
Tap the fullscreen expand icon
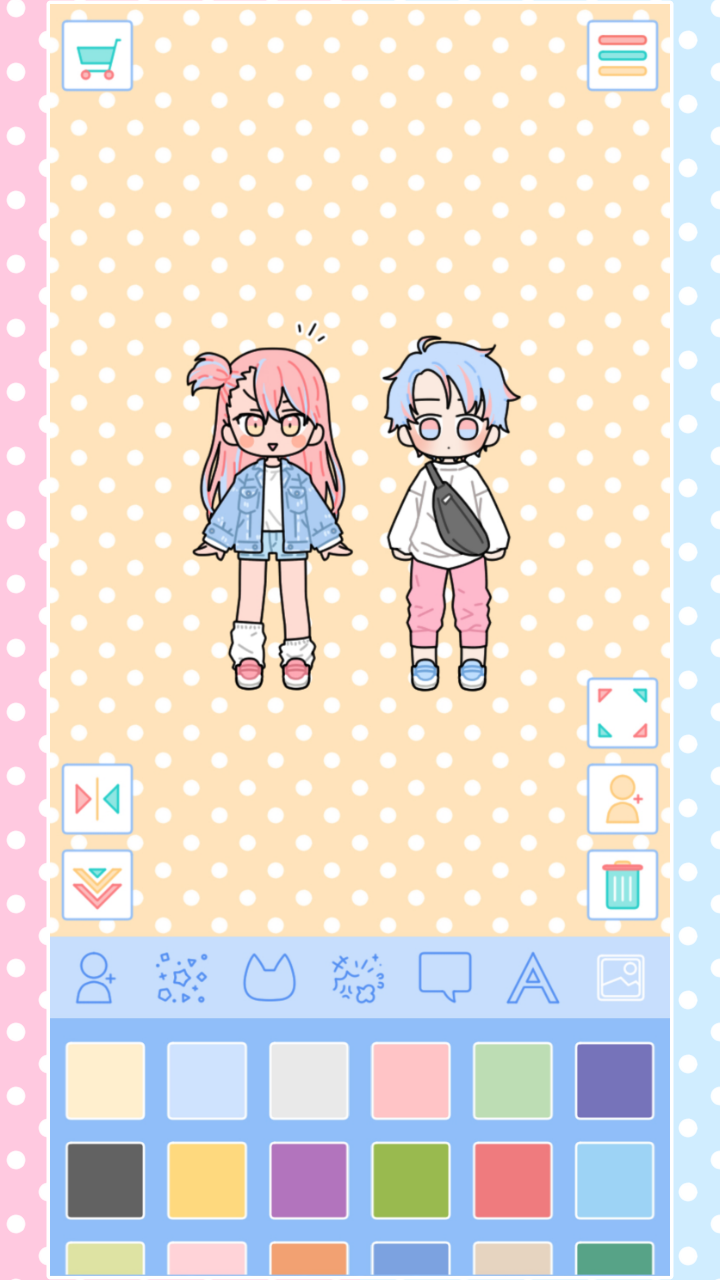[x=622, y=713]
